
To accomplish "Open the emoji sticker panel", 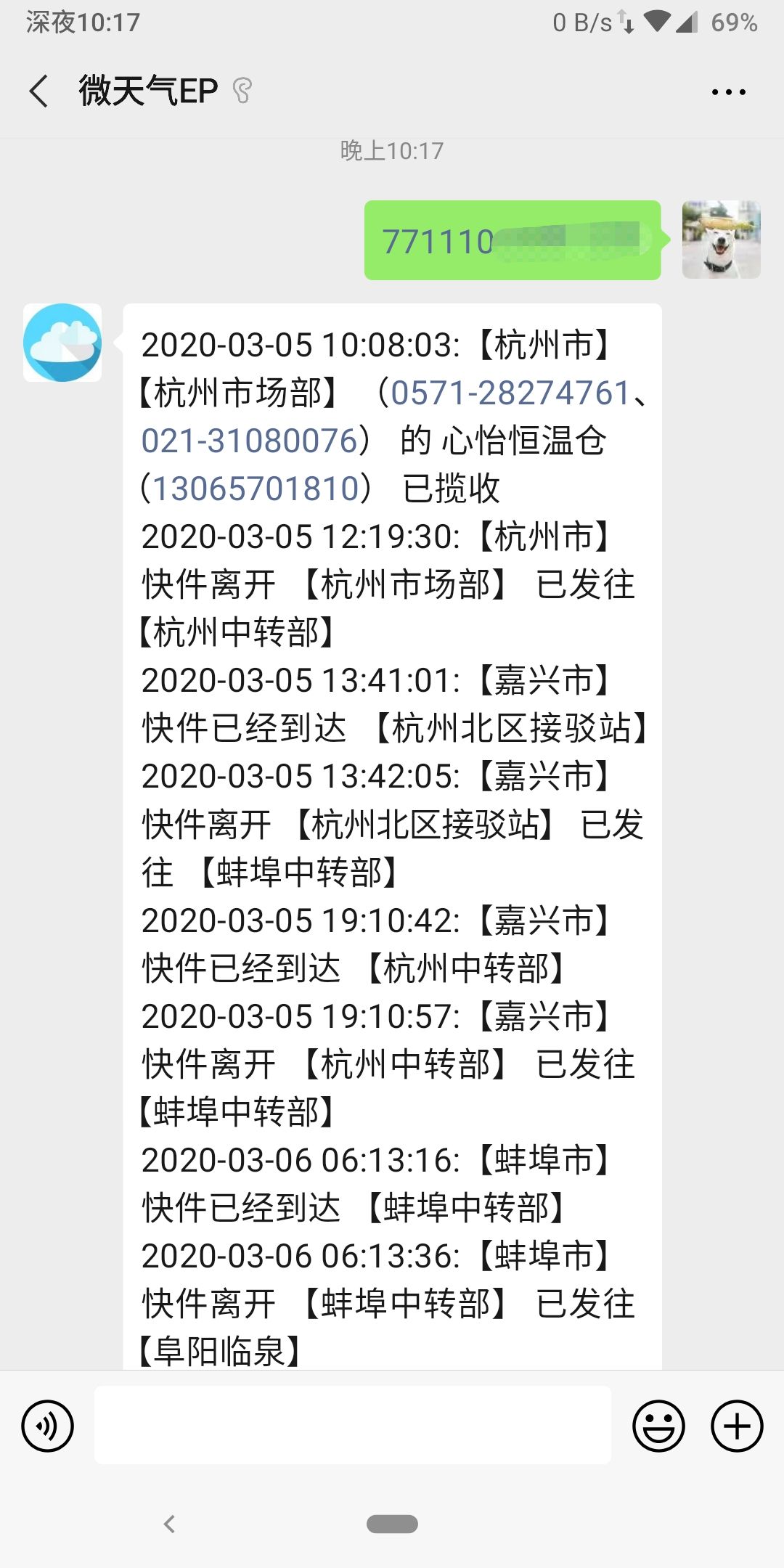I will click(658, 1426).
